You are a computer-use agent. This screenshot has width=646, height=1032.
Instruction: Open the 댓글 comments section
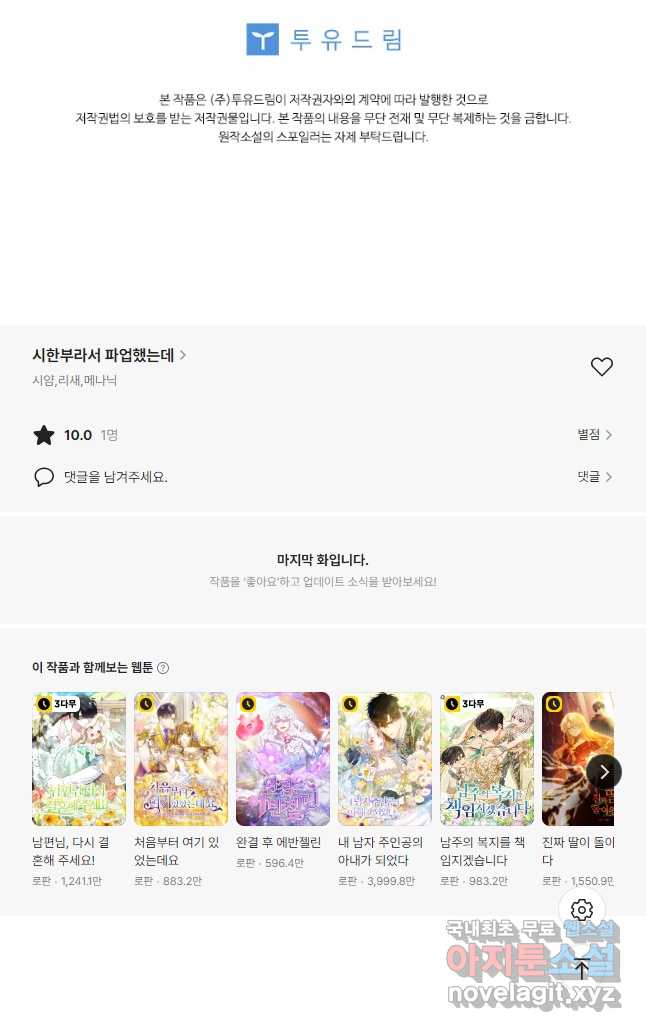click(594, 477)
